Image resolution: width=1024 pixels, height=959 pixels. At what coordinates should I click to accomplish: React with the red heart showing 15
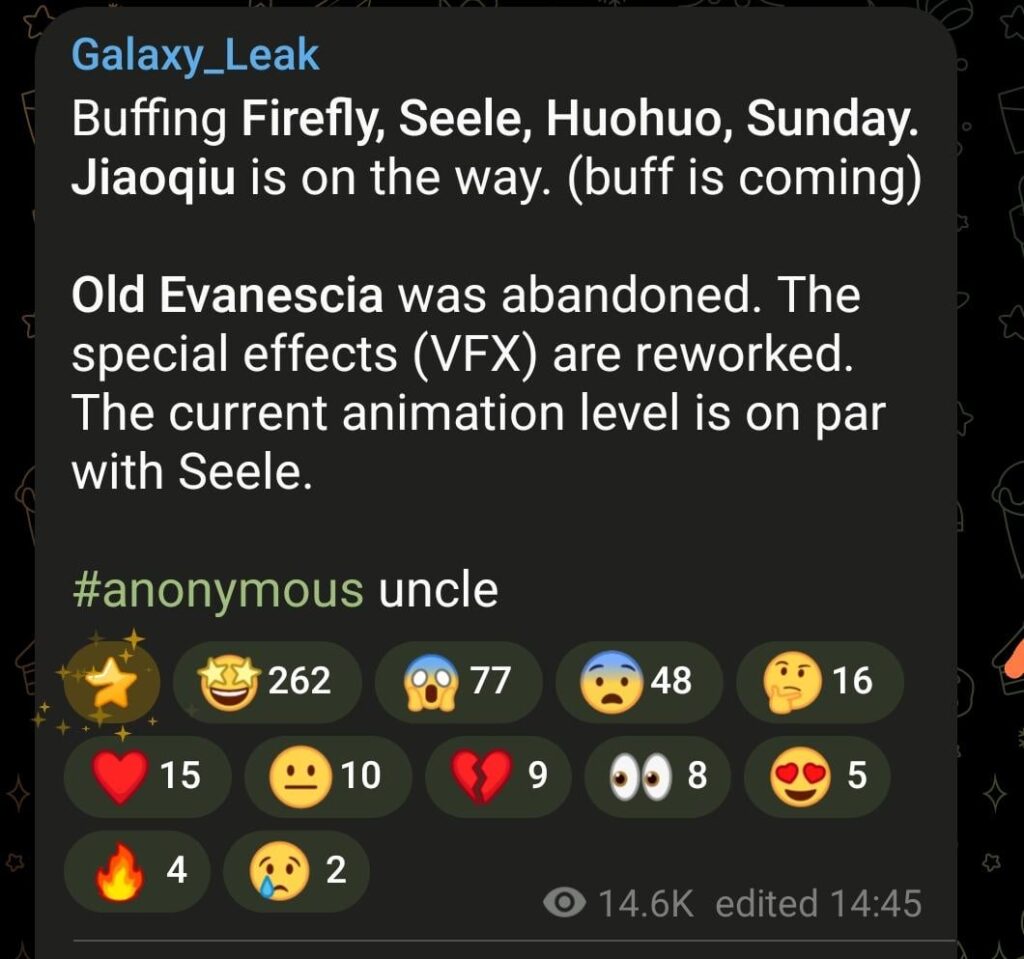tap(147, 776)
